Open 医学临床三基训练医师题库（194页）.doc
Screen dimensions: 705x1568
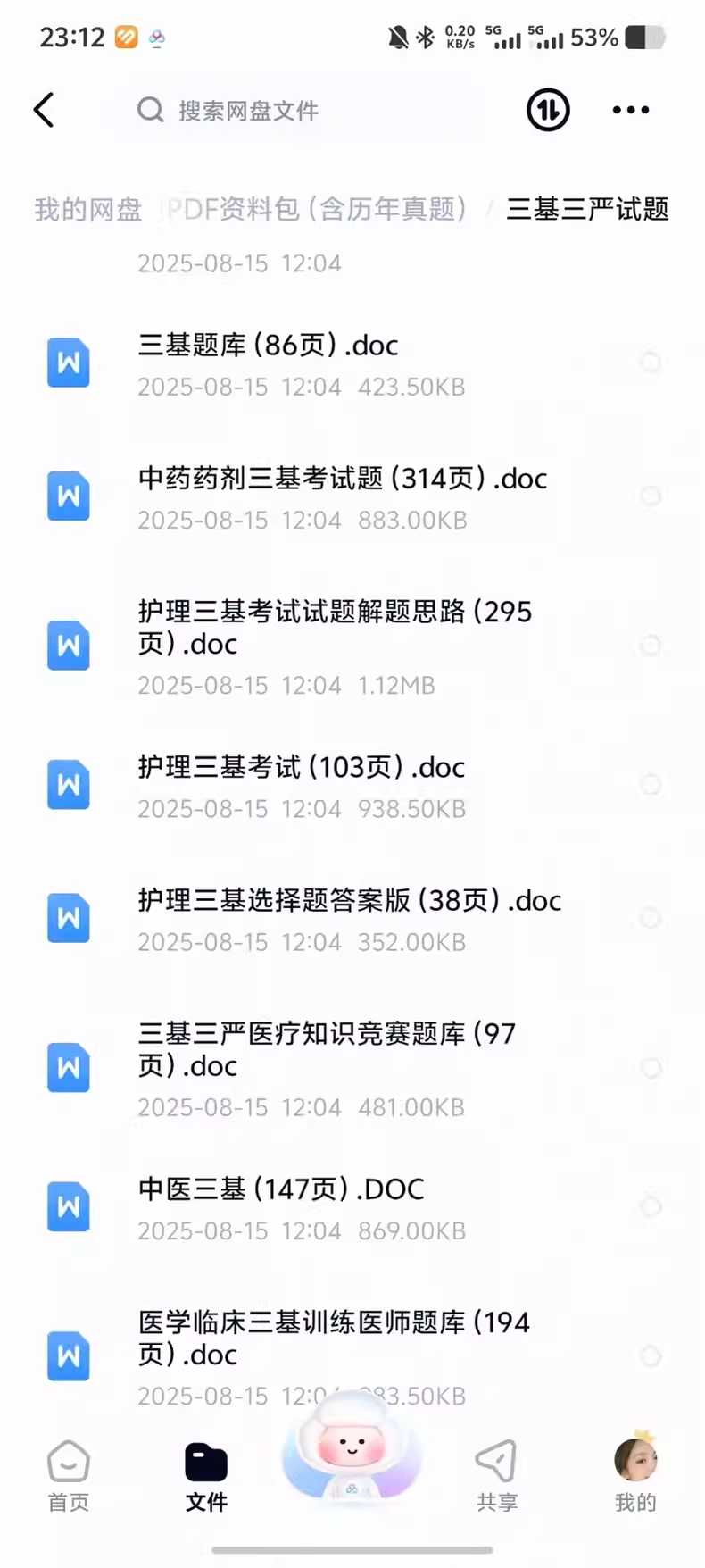[334, 1338]
